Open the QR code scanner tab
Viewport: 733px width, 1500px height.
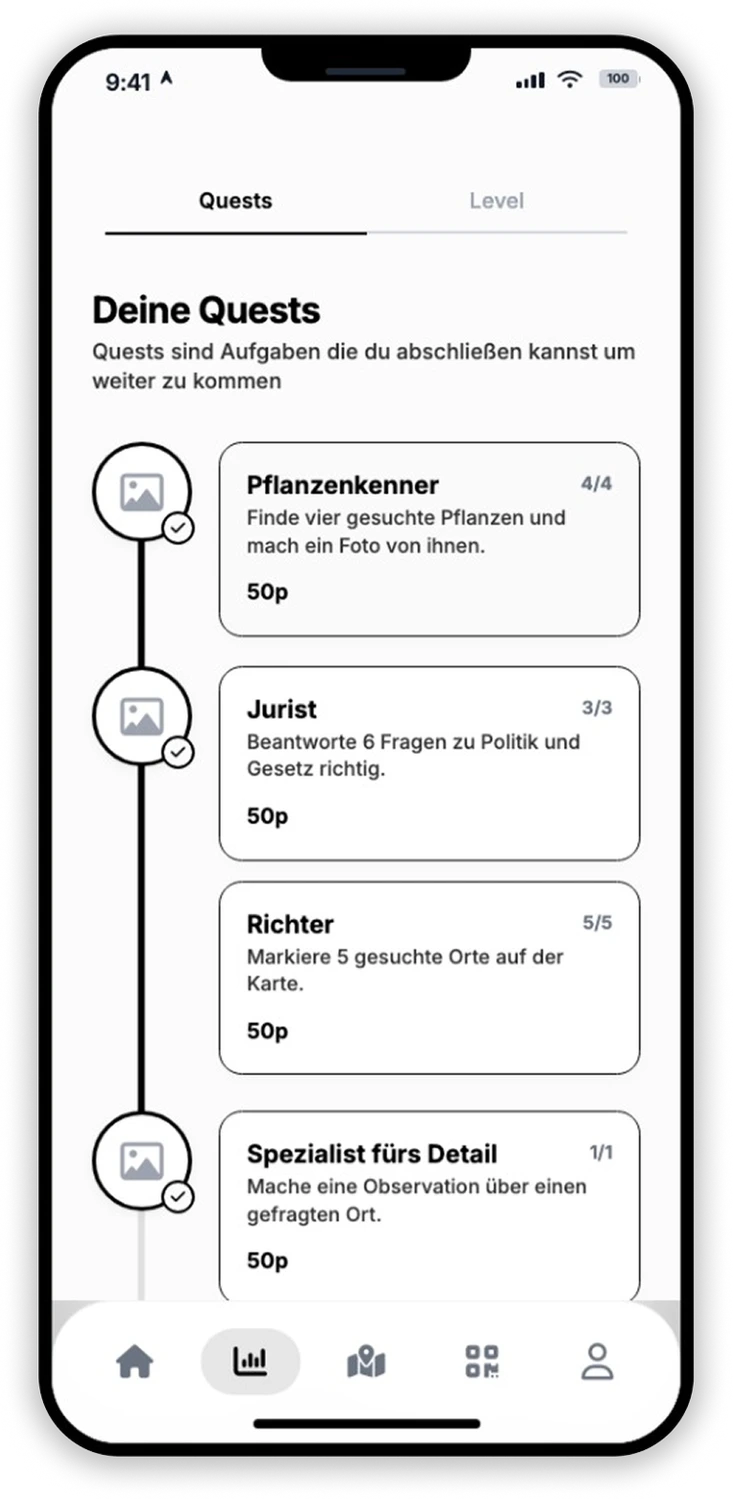click(482, 1362)
